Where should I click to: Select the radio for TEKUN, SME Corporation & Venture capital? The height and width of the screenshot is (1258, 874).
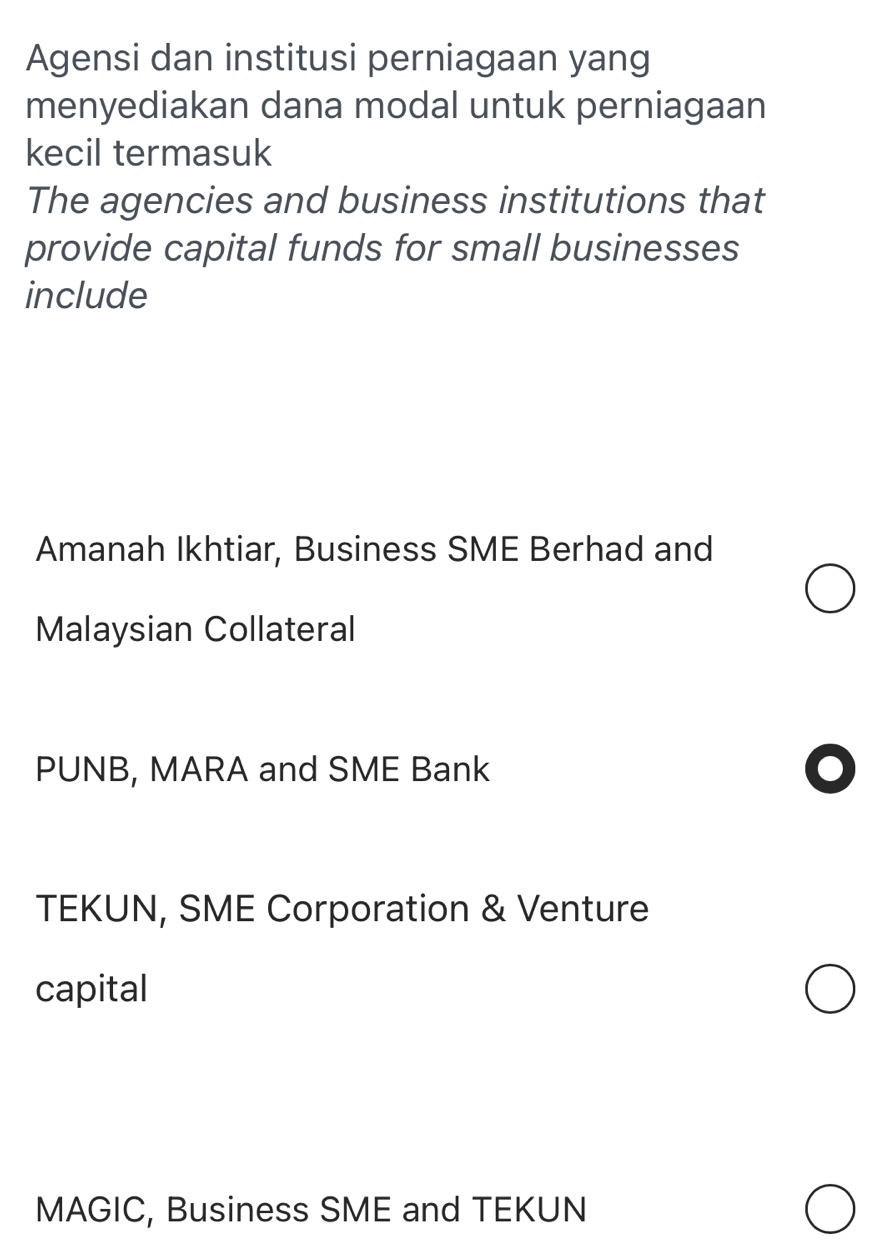click(x=829, y=989)
